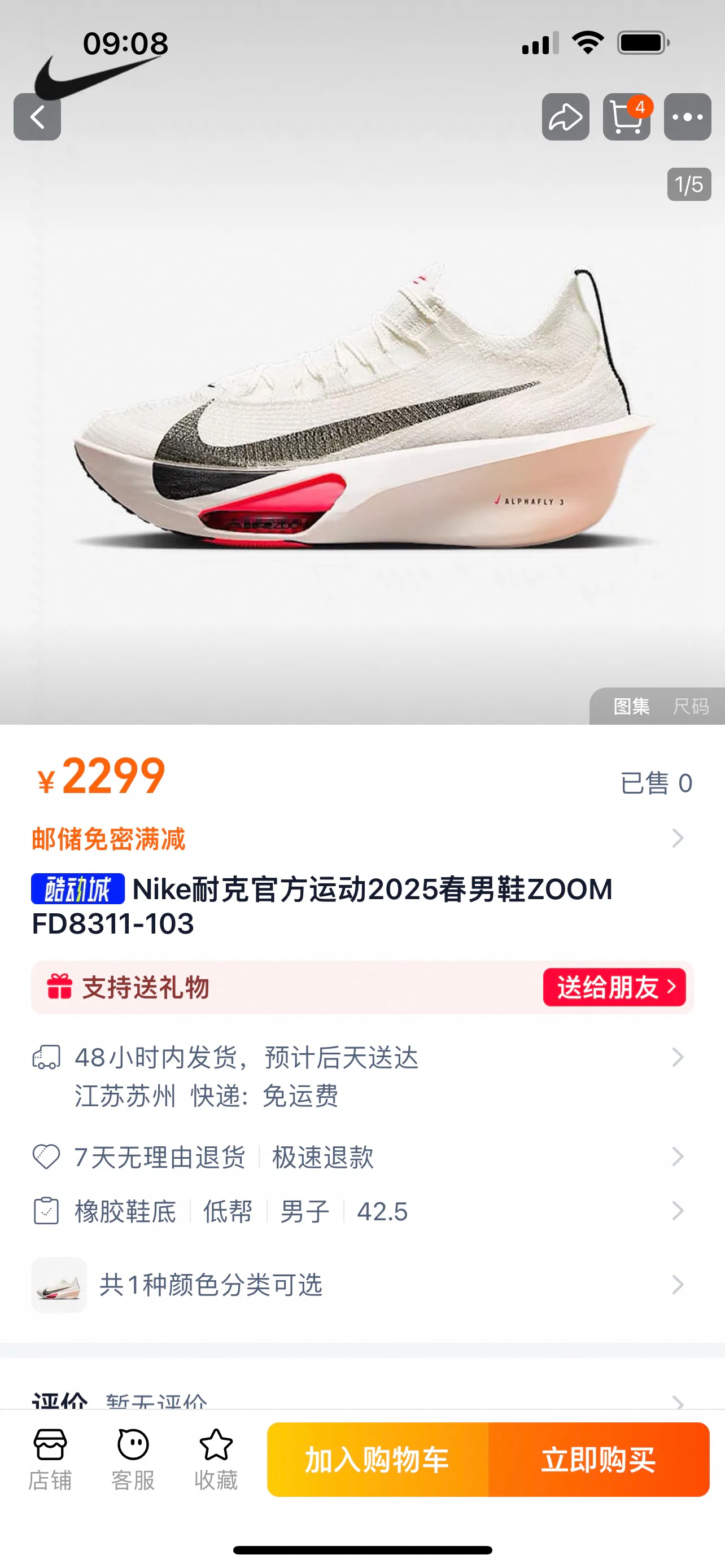This screenshot has height=1568, width=725.
Task: Share this product
Action: (x=566, y=117)
